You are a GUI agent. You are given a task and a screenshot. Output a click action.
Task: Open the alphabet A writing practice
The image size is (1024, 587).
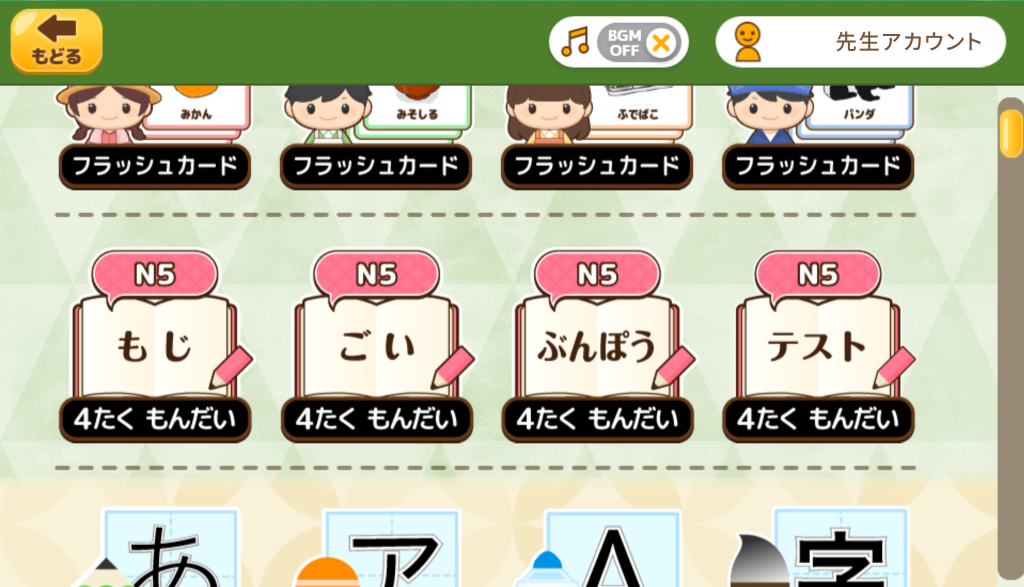click(x=612, y=550)
